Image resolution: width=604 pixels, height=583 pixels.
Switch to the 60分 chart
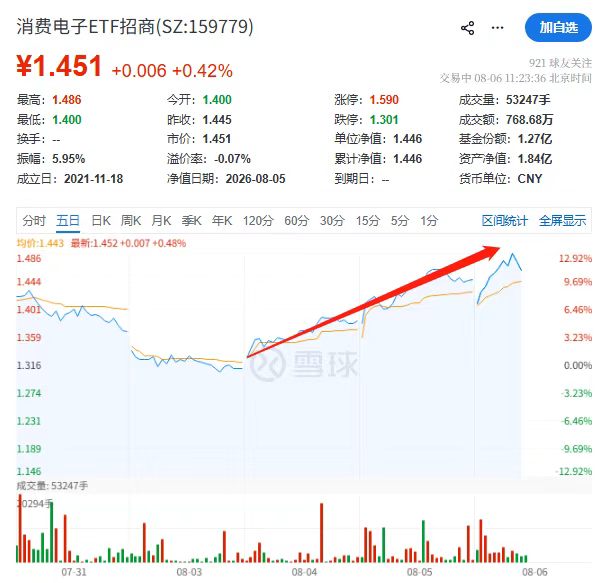pyautogui.click(x=297, y=221)
